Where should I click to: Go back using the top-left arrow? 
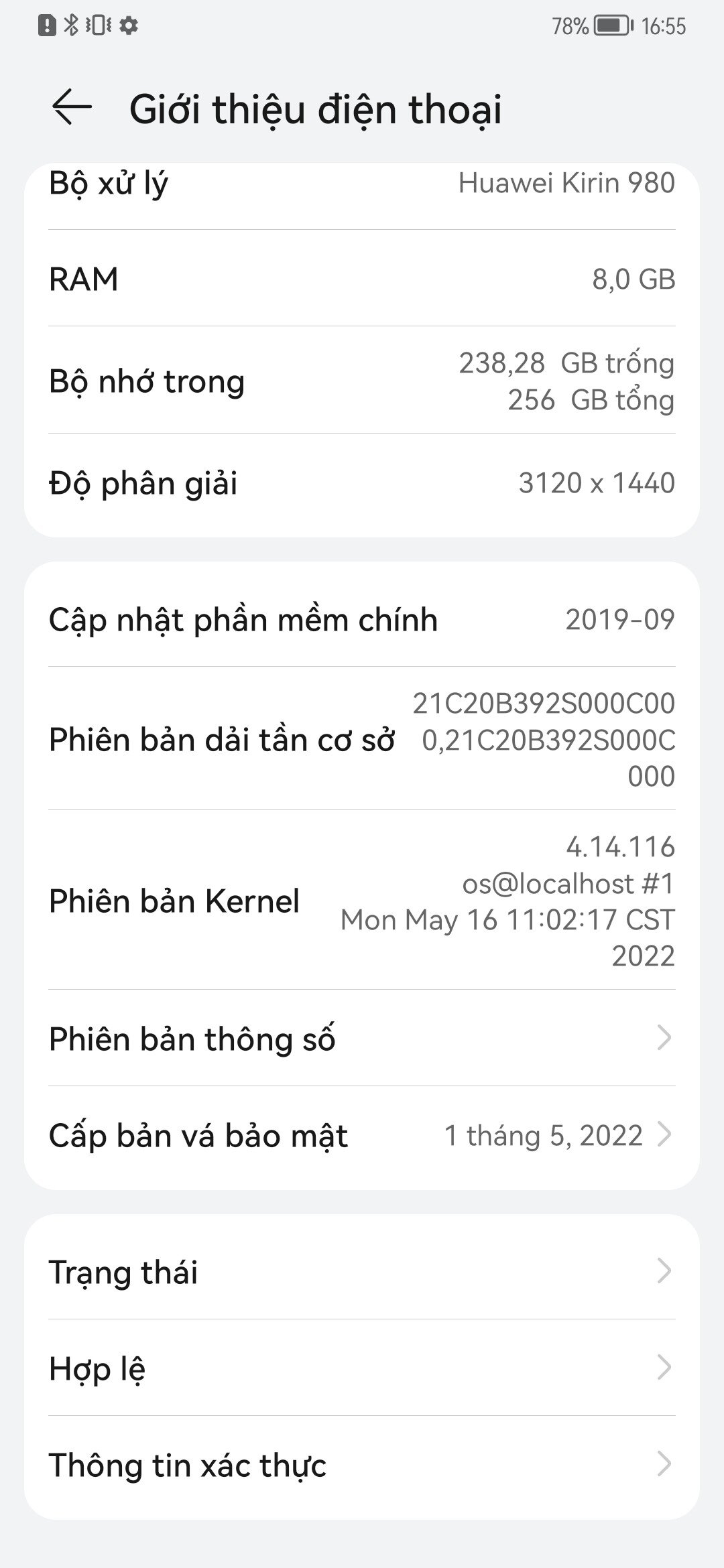coord(72,107)
